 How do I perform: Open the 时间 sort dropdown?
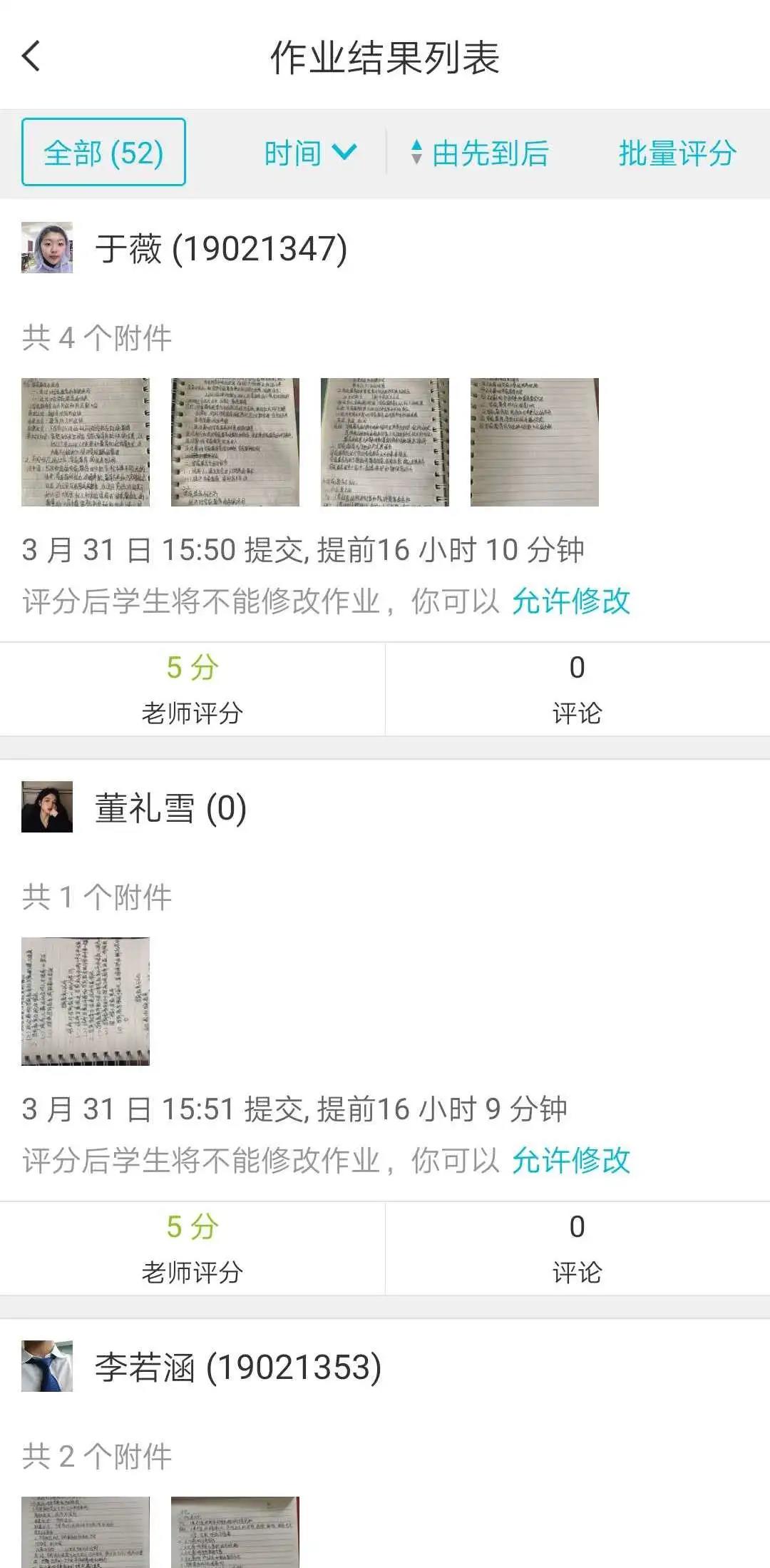309,153
